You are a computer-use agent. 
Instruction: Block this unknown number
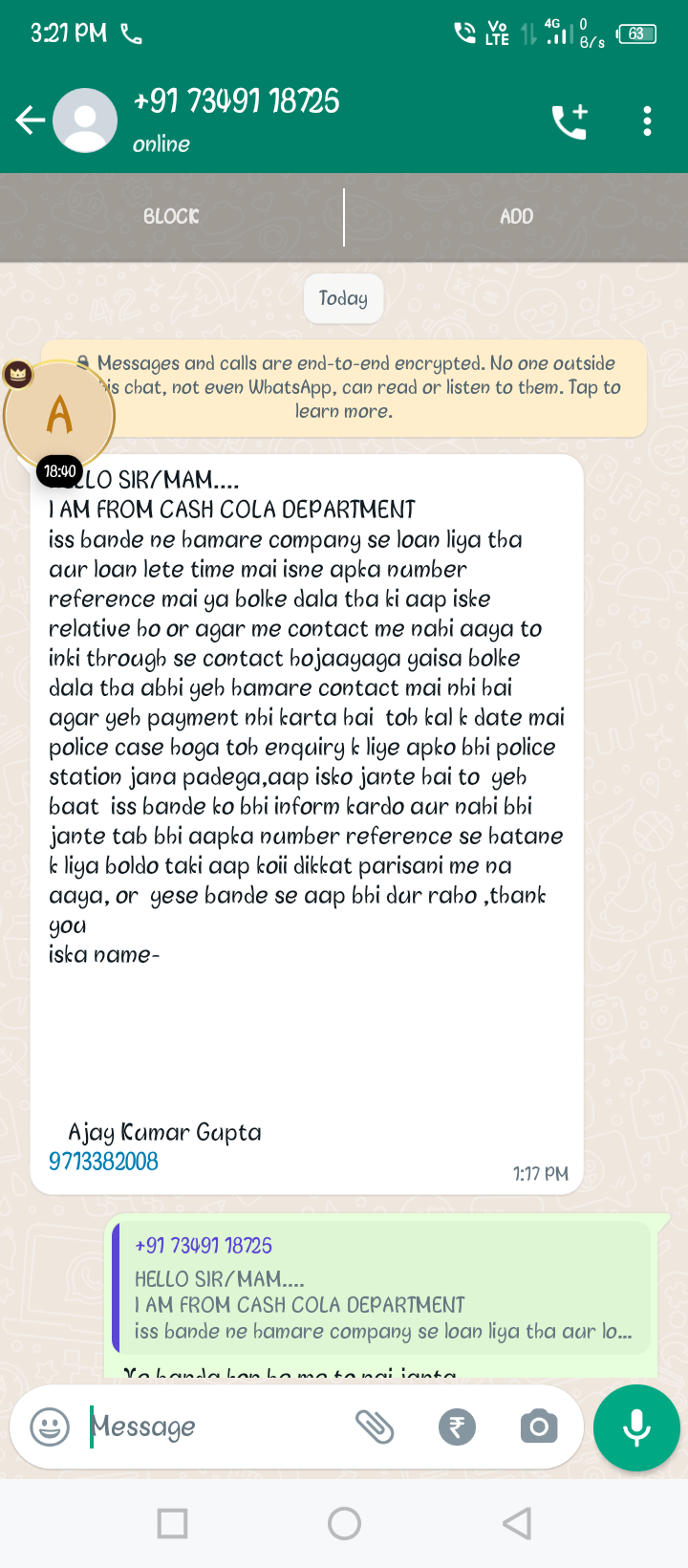pos(171,217)
